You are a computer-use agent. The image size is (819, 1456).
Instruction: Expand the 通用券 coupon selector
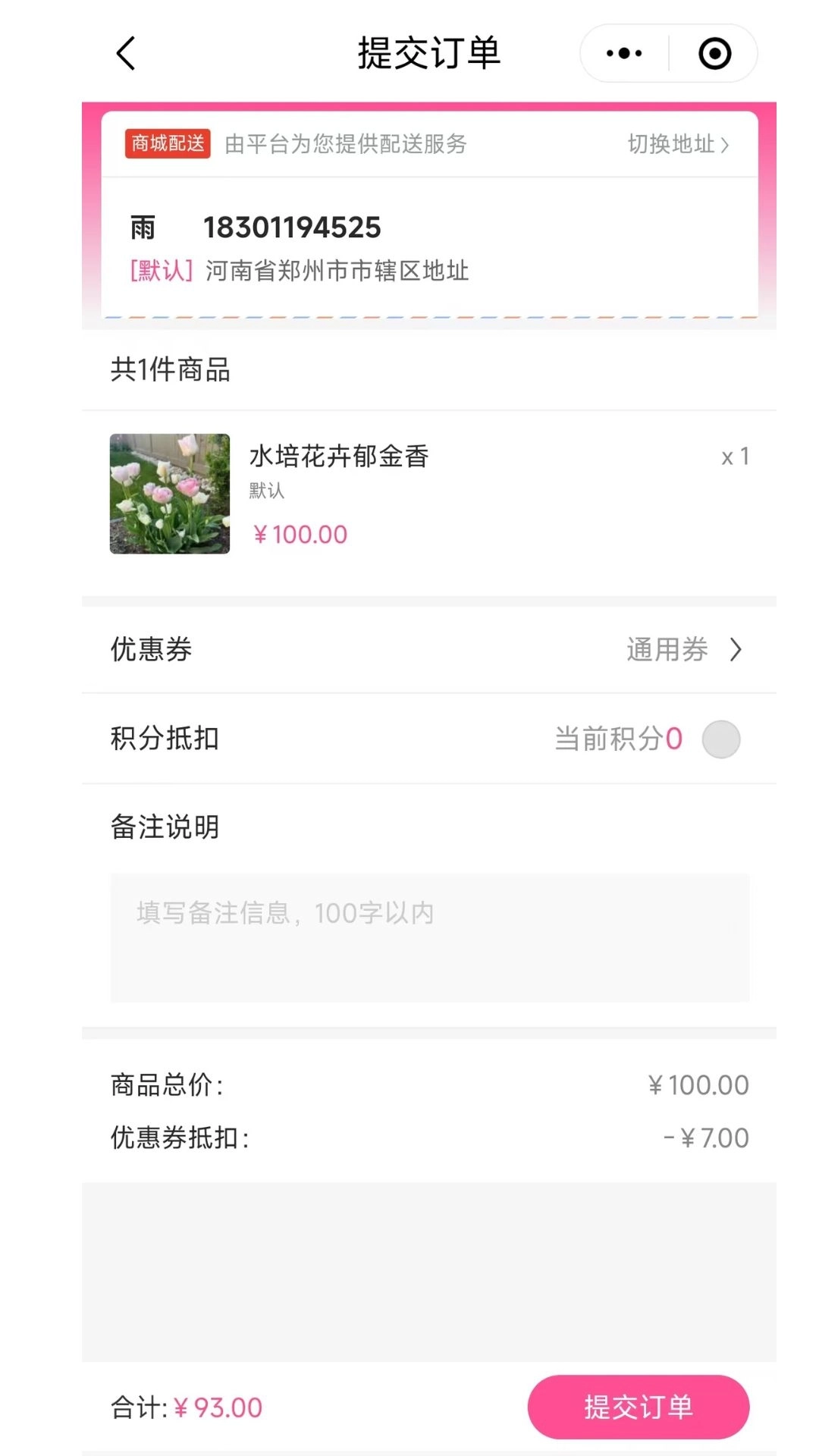click(668, 649)
